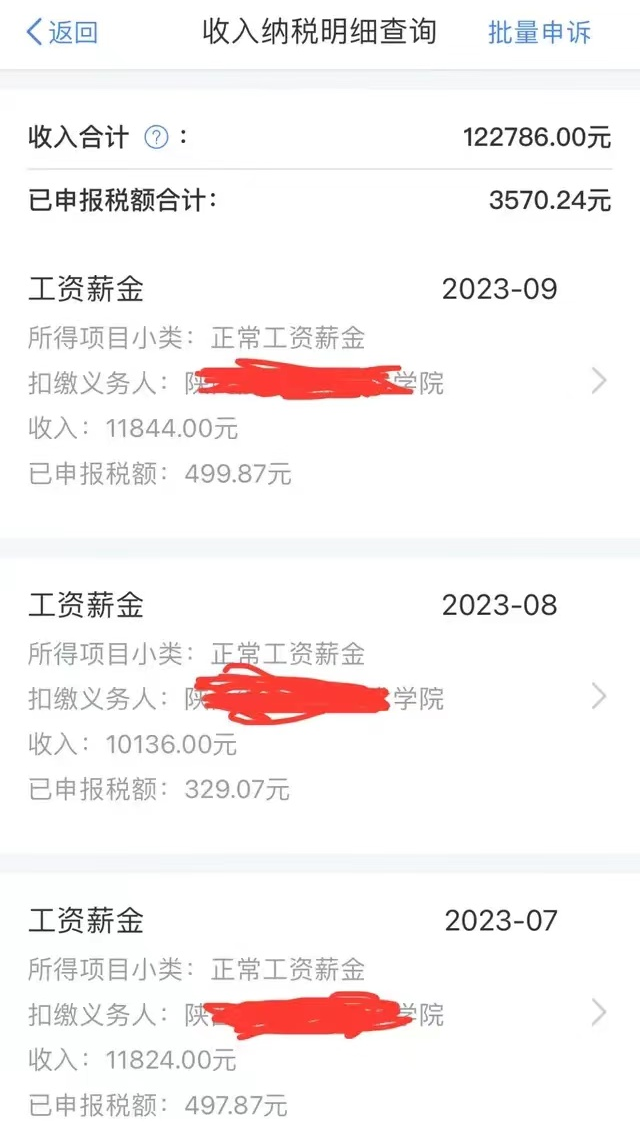641x1137 pixels.
Task: View the 2023-08 工资薪金 details
Action: coord(320,697)
